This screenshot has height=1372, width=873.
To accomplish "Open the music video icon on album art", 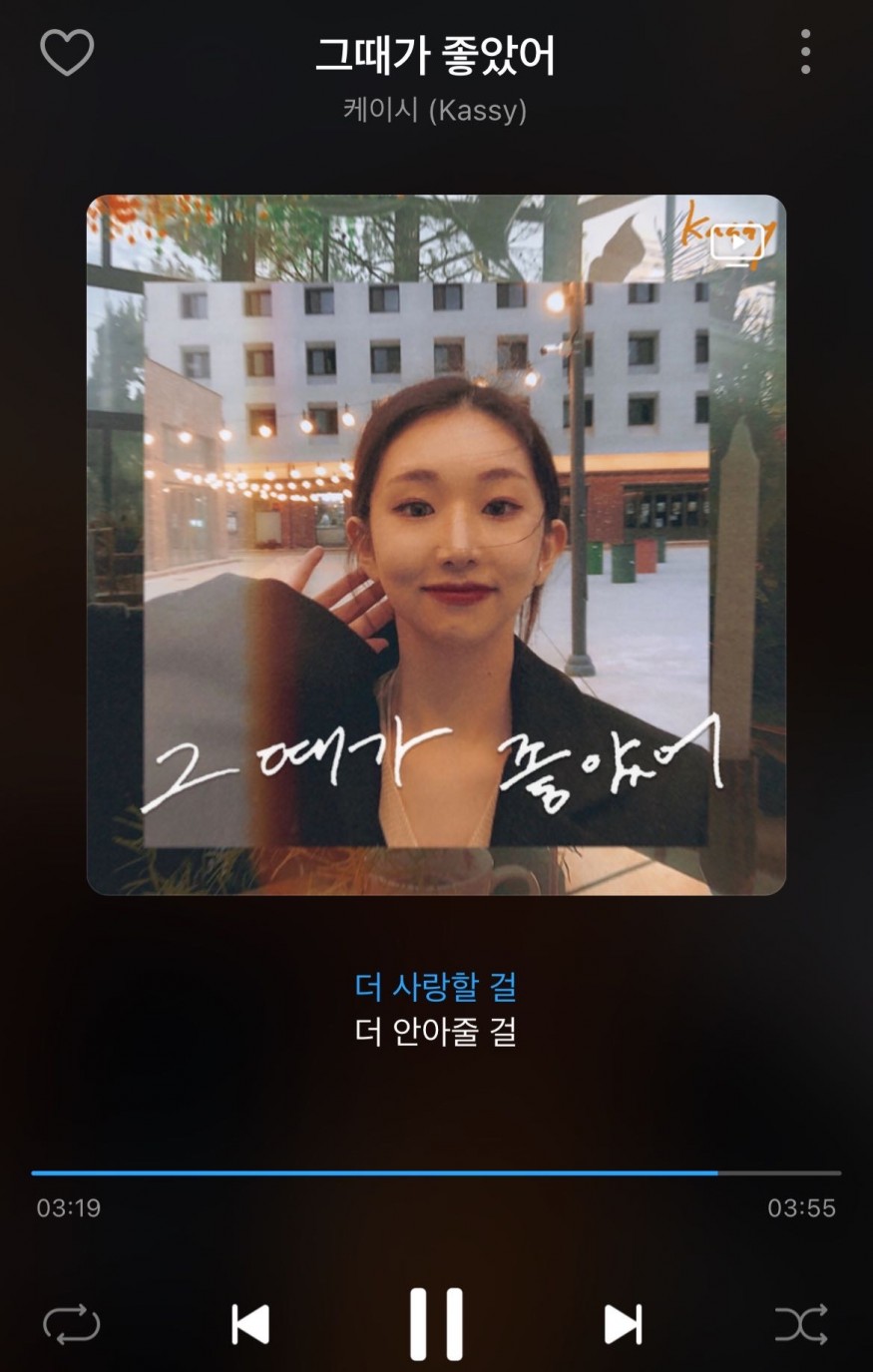I will click(737, 242).
